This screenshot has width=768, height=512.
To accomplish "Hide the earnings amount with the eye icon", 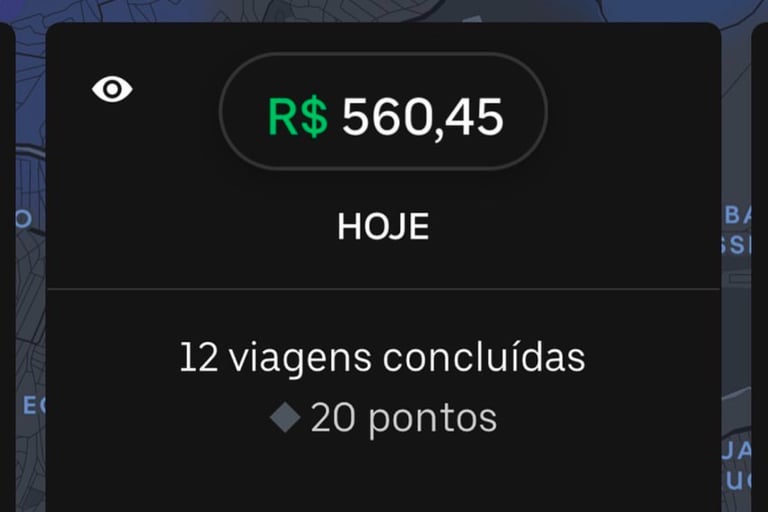I will pos(112,90).
